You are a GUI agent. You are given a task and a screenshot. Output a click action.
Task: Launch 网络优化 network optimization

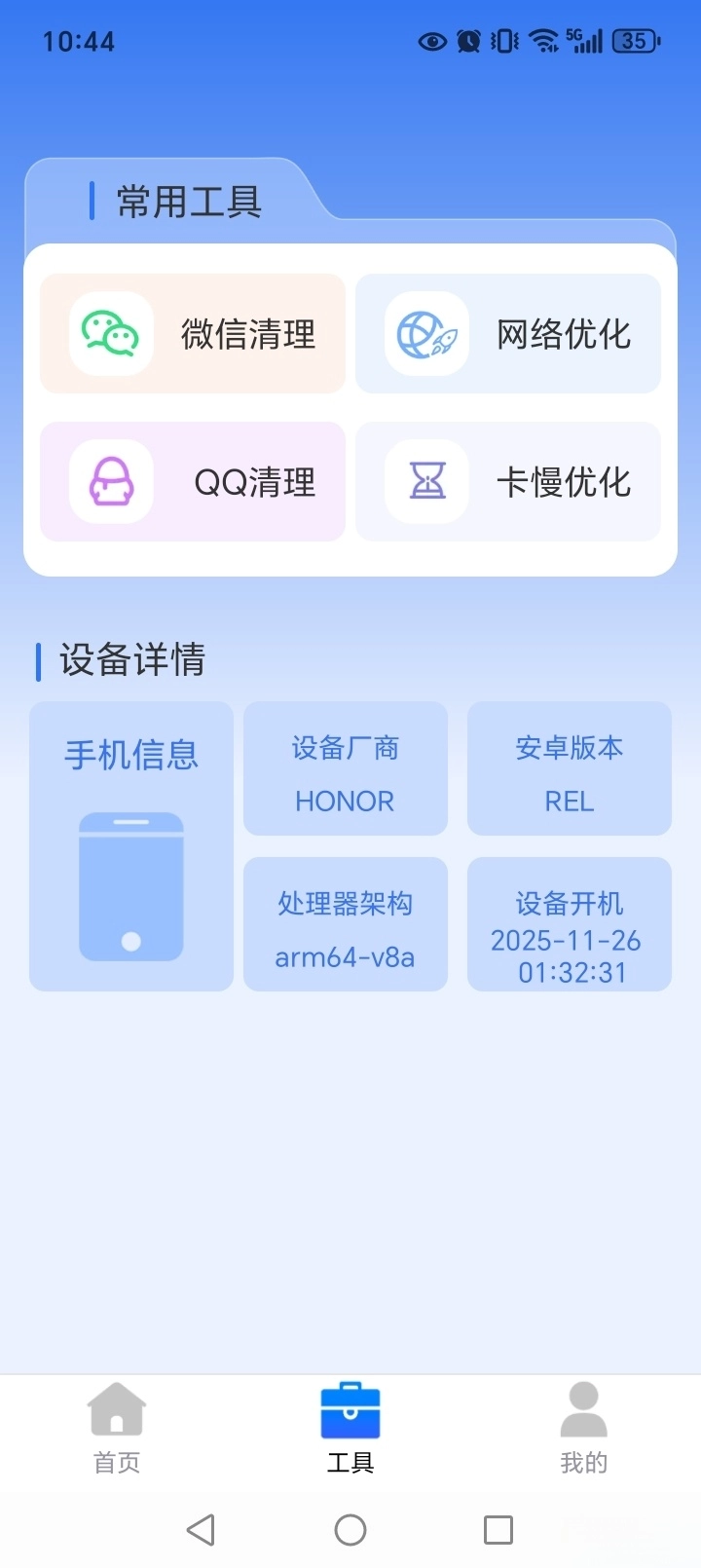pyautogui.click(x=507, y=334)
